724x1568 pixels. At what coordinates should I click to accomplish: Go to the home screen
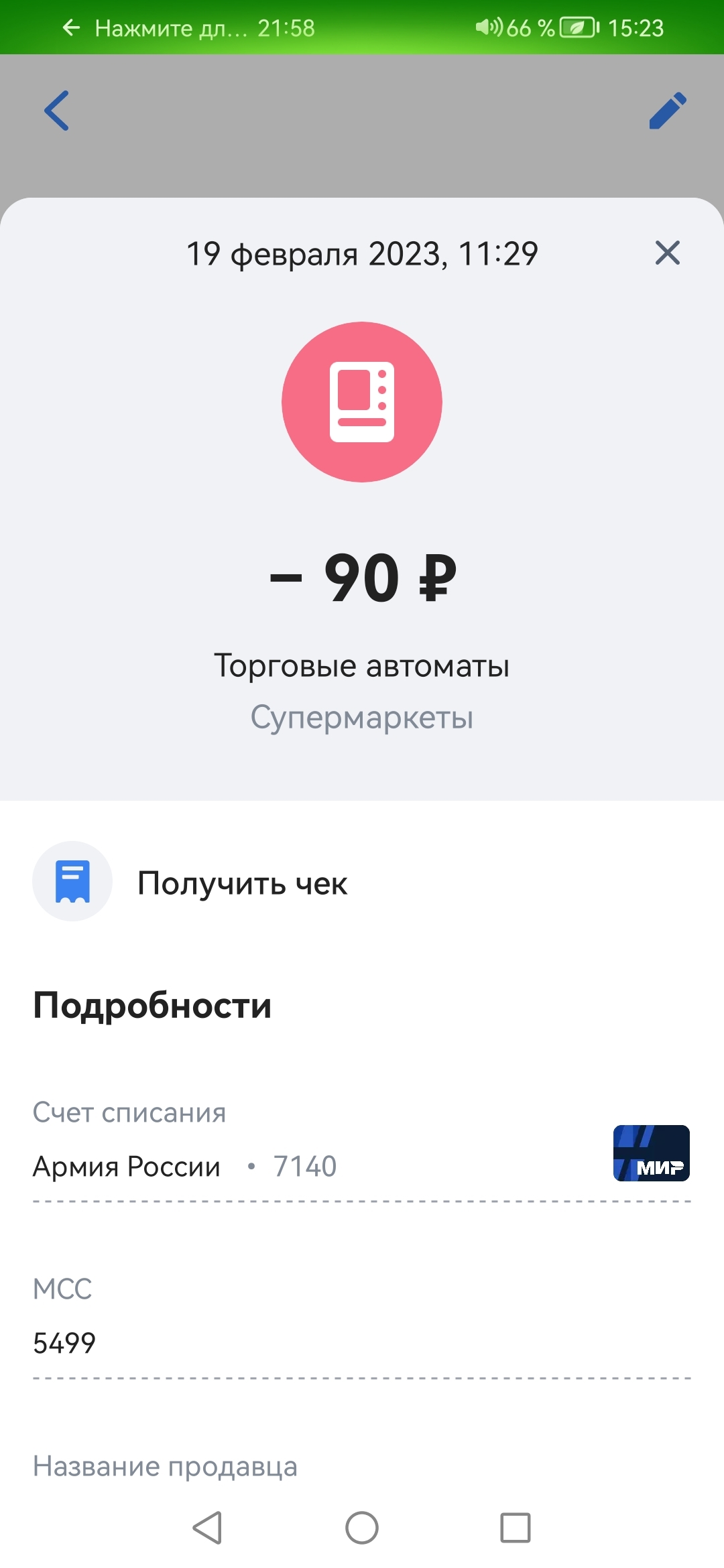[362, 1528]
